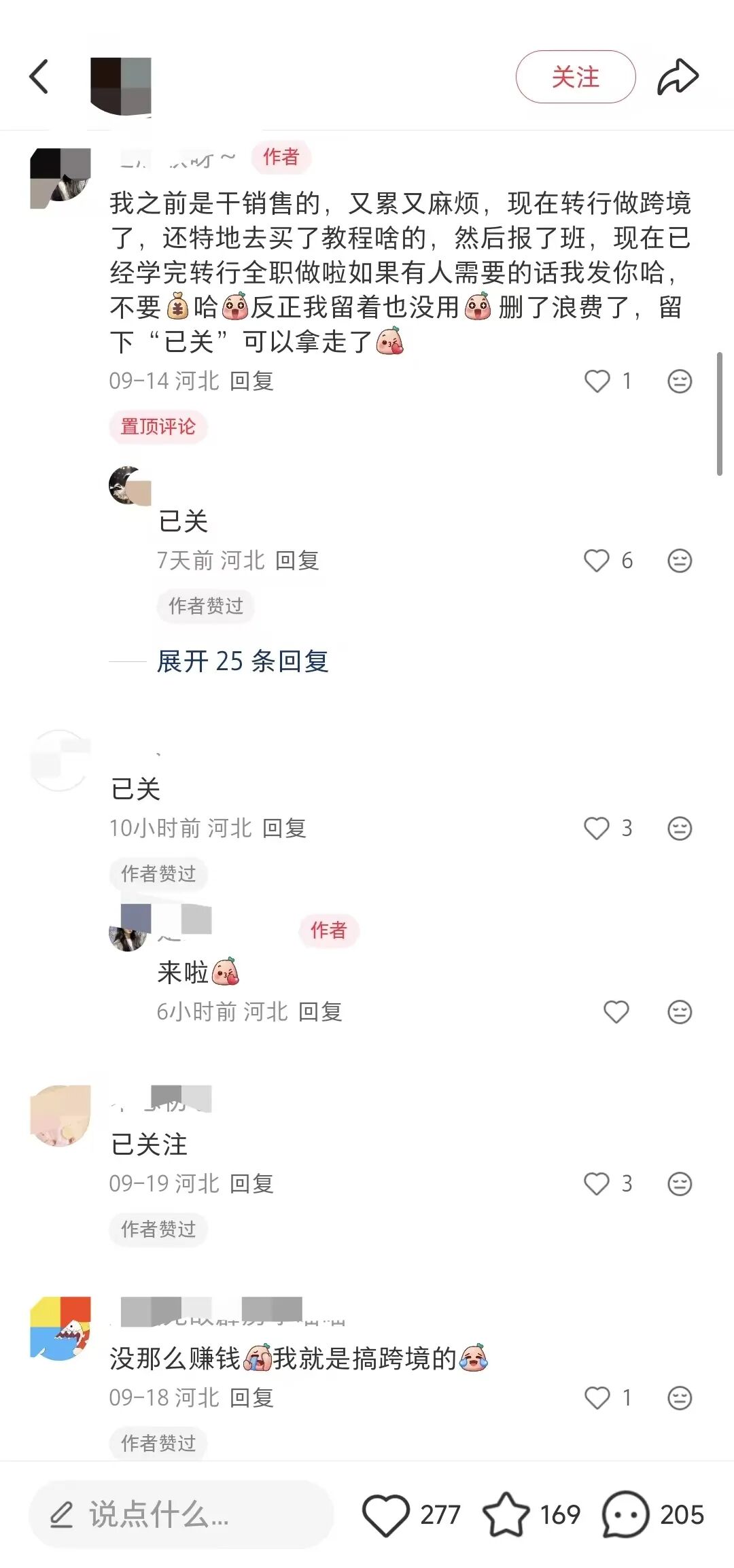734x1568 pixels.
Task: Favorite the post with the star icon
Action: point(506,1515)
